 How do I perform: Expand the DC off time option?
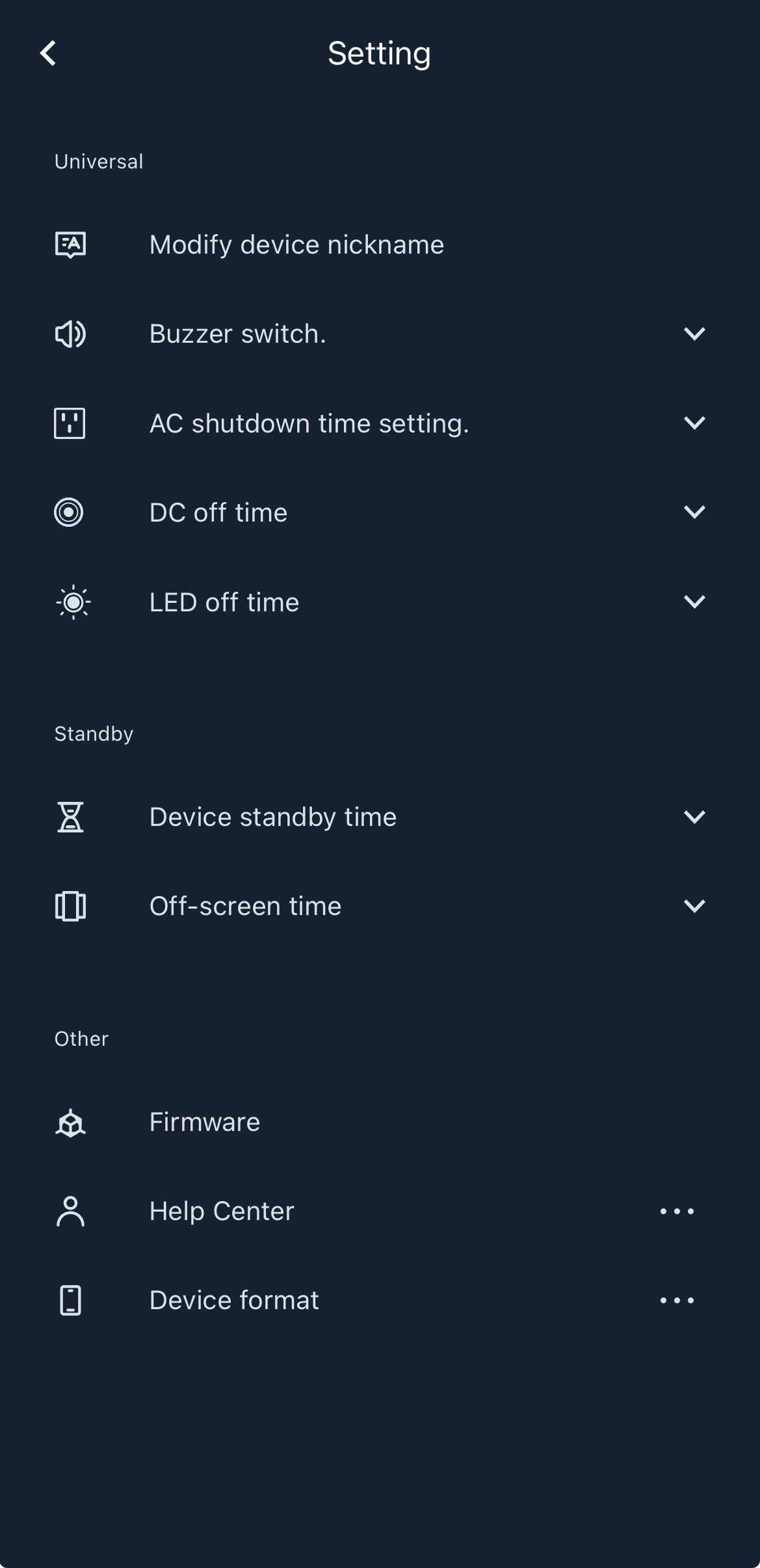pos(694,512)
